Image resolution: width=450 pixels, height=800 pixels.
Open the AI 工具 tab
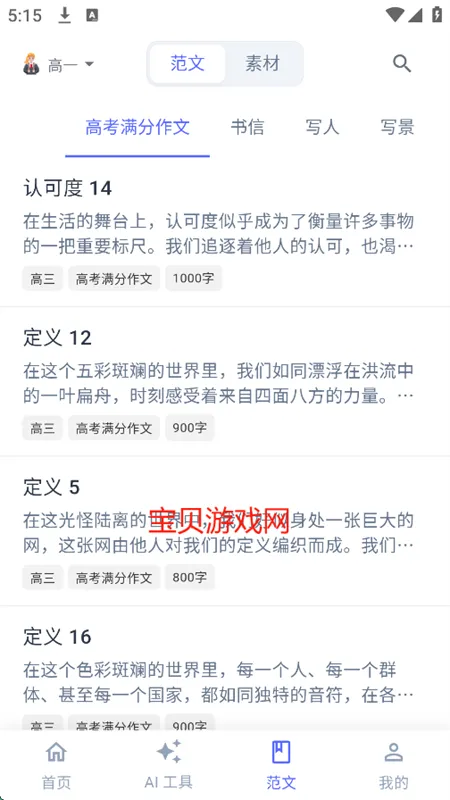click(168, 764)
